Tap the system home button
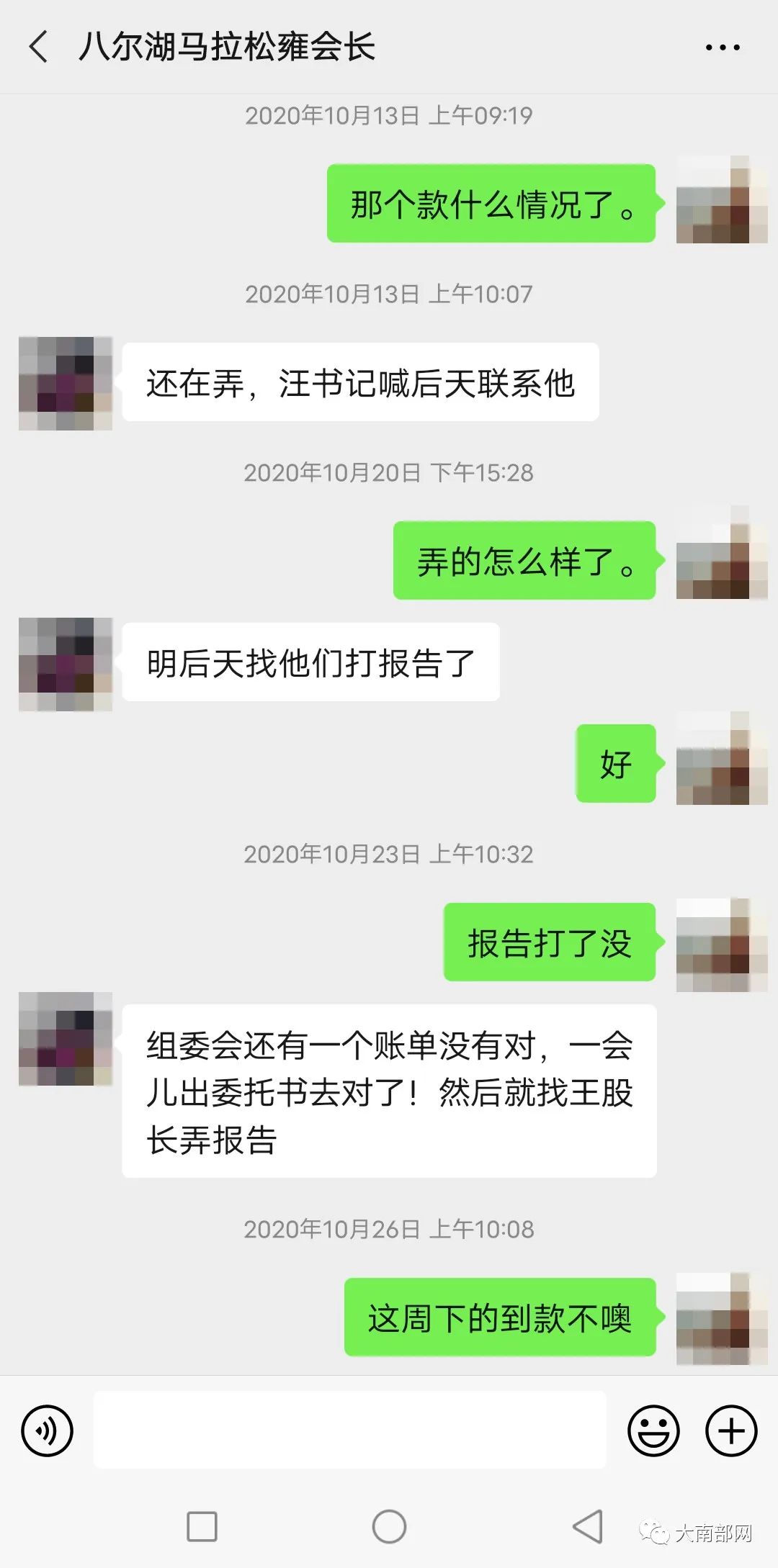This screenshot has height=1568, width=778. coord(389,1526)
